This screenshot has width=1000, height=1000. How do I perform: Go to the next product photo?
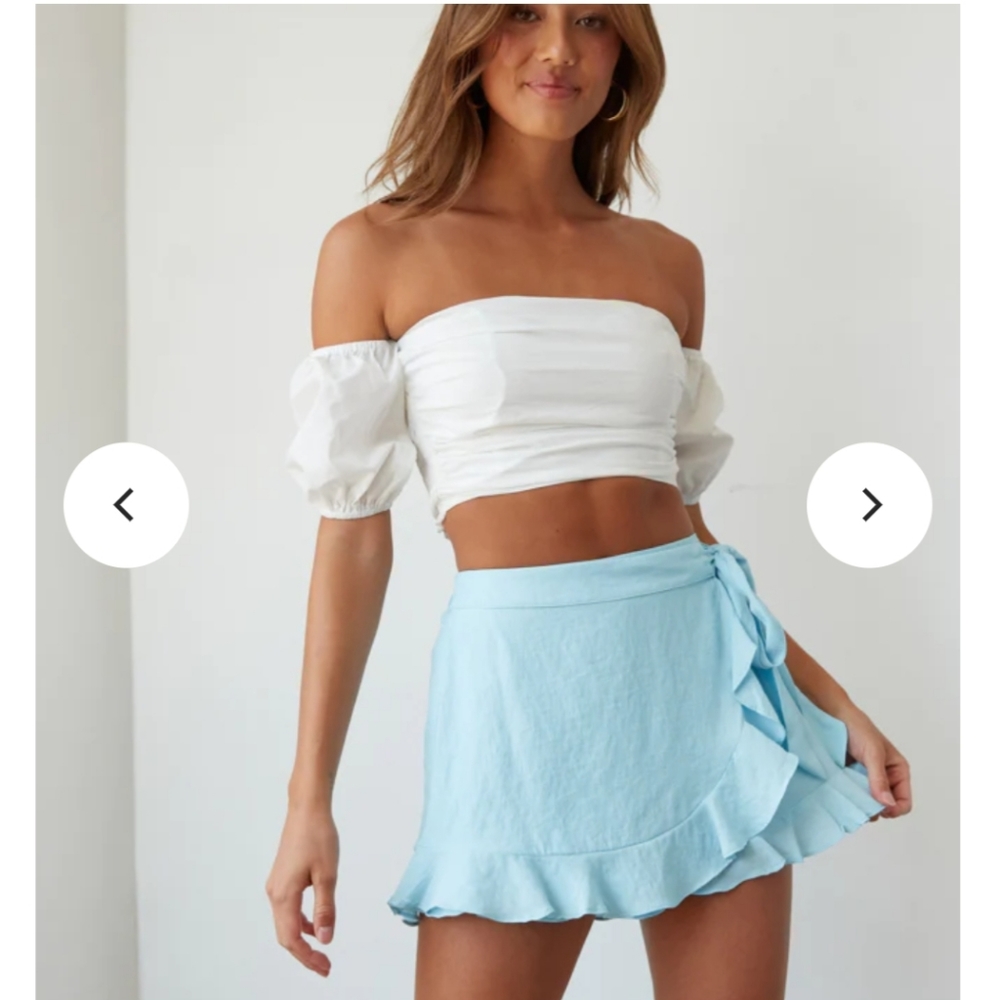pyautogui.click(x=869, y=505)
